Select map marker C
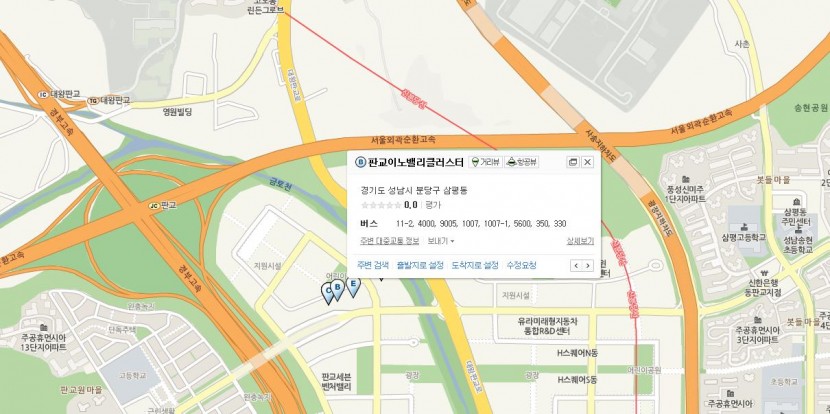The image size is (830, 414). (326, 291)
